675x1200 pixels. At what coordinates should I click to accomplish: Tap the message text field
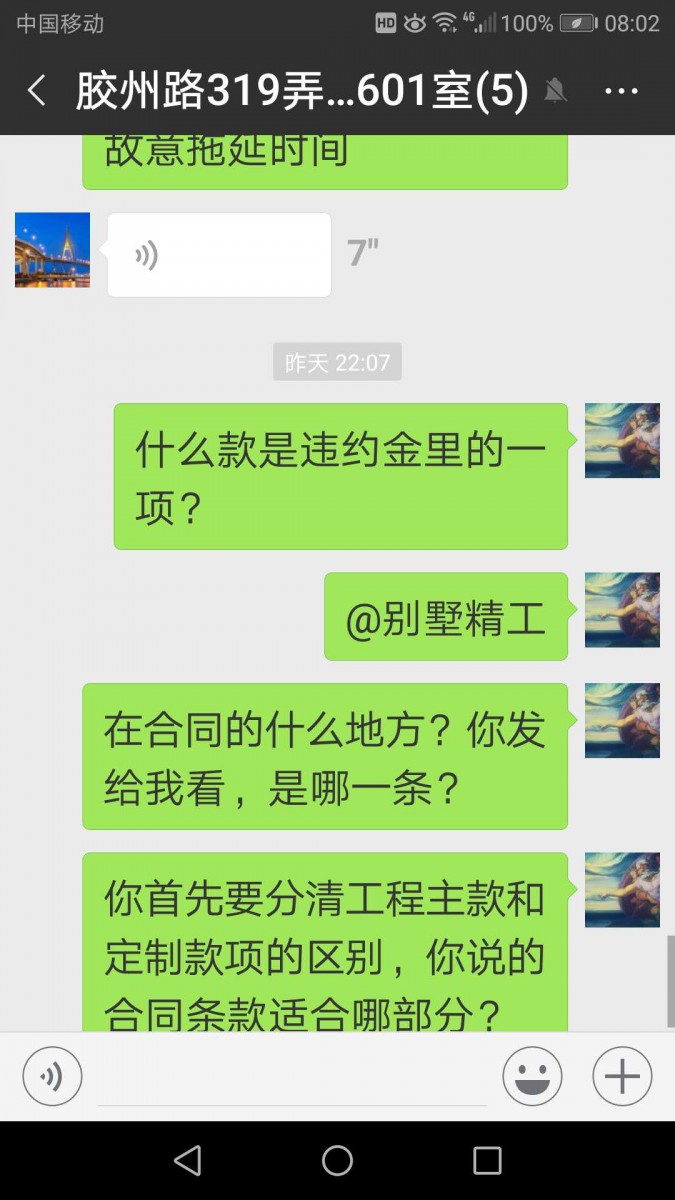tap(292, 1078)
